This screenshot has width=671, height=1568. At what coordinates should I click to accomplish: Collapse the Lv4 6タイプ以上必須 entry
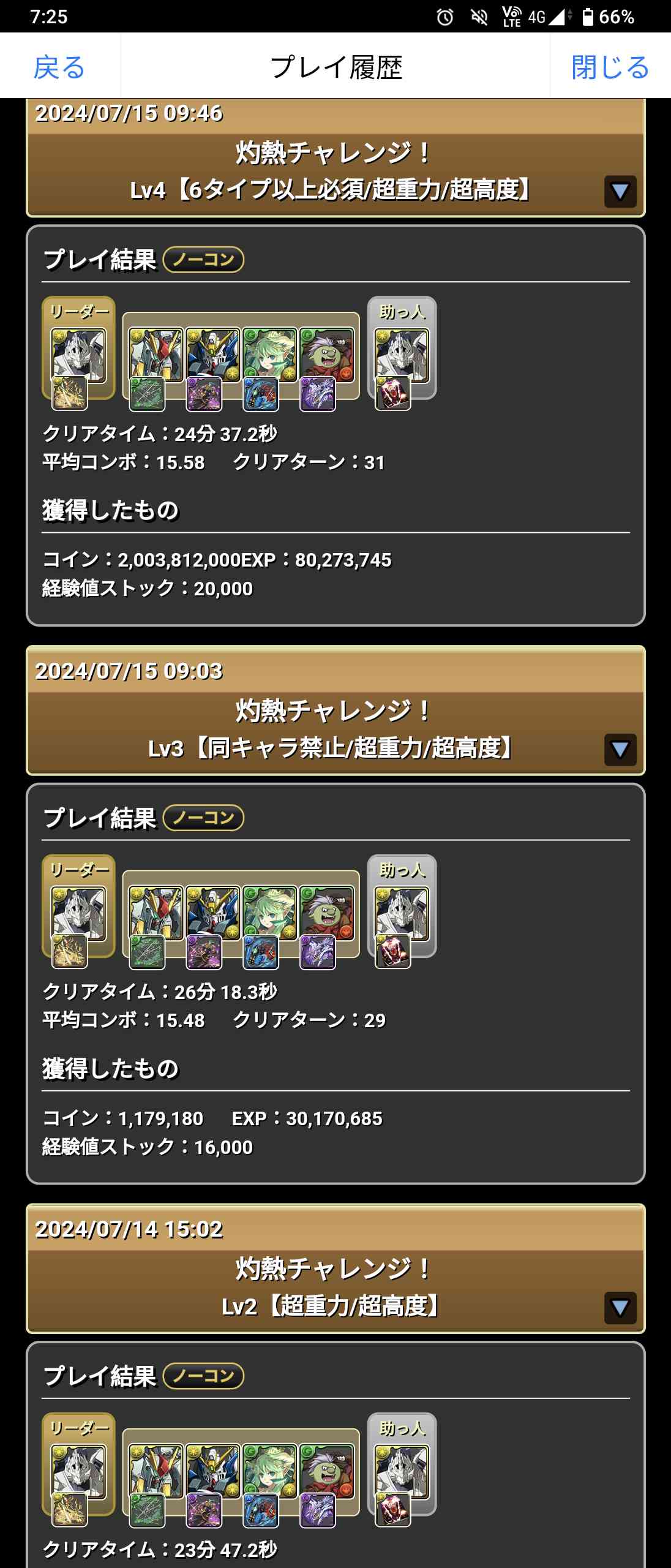[620, 191]
